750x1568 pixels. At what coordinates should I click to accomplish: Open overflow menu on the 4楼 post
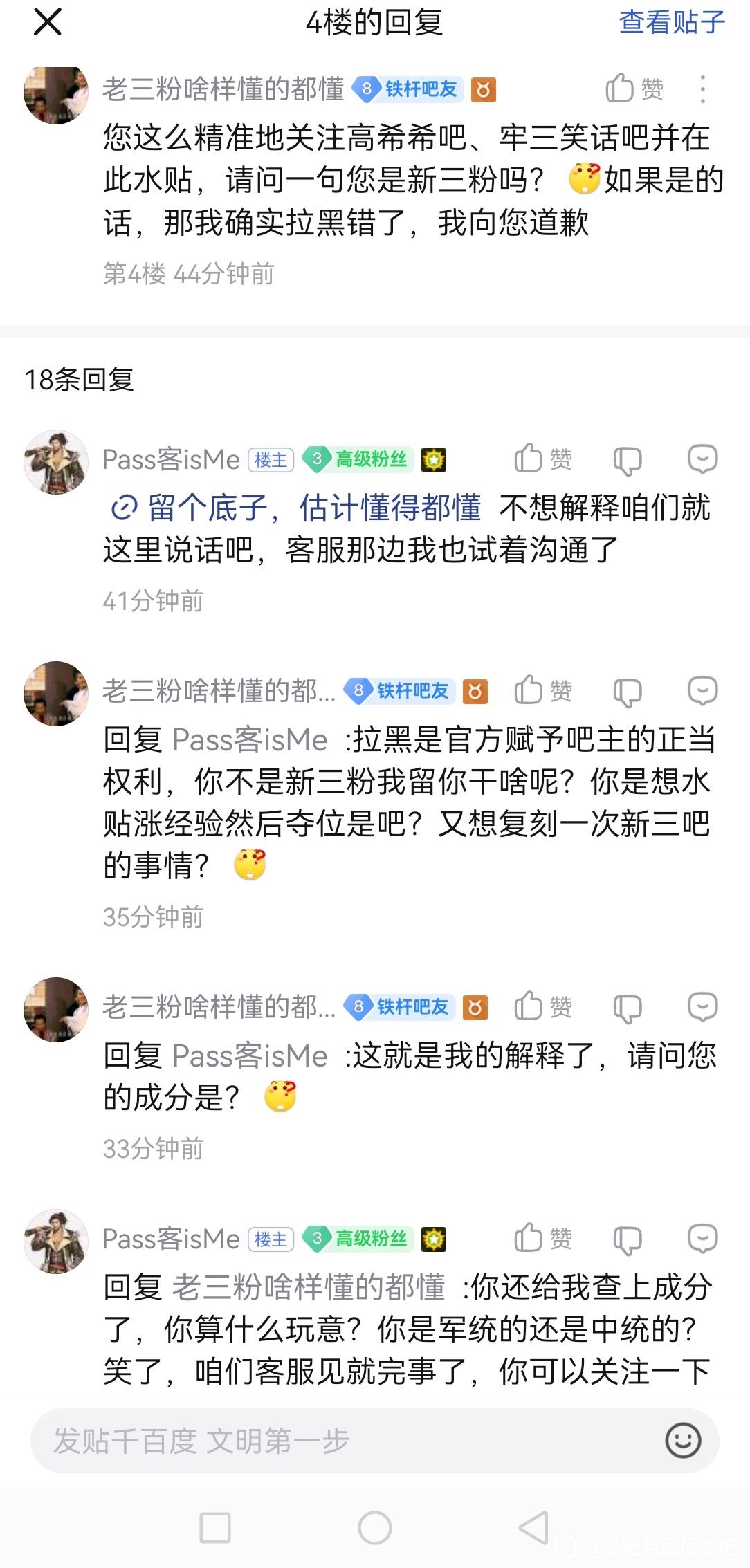click(702, 89)
